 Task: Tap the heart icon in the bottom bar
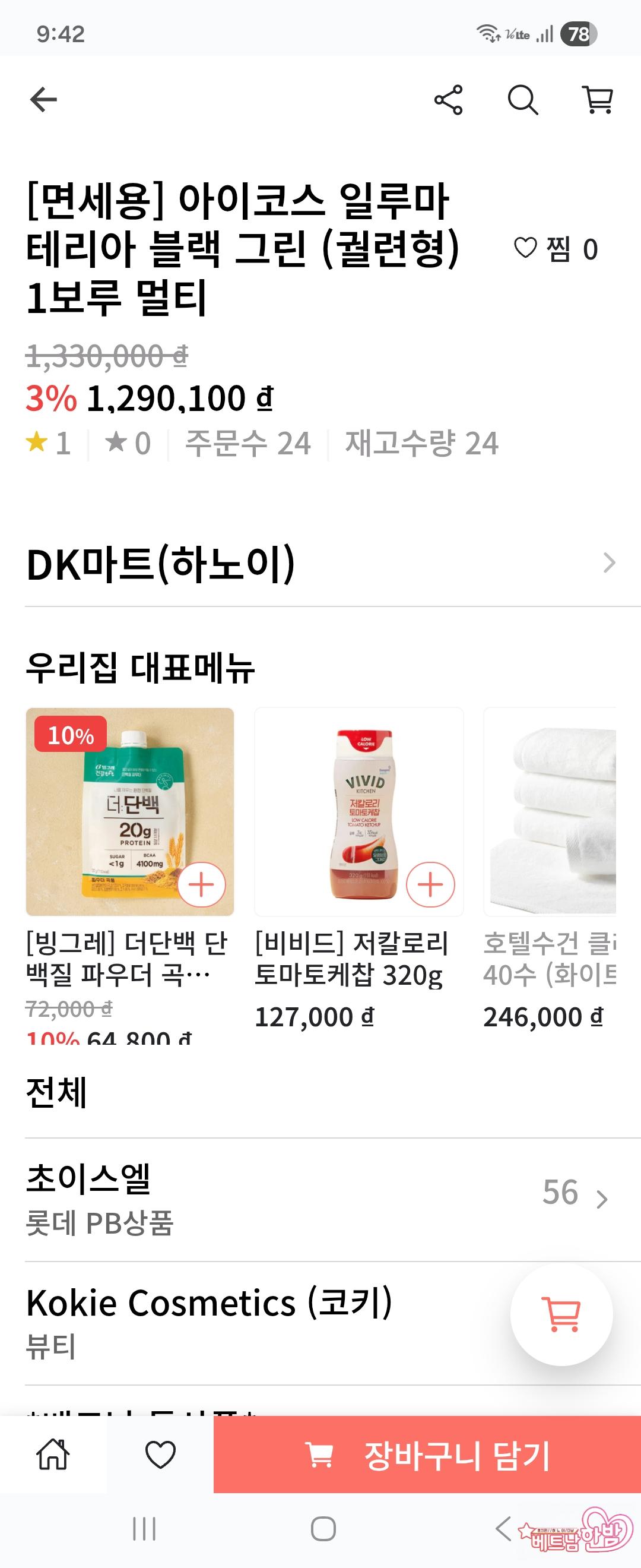point(161,1455)
